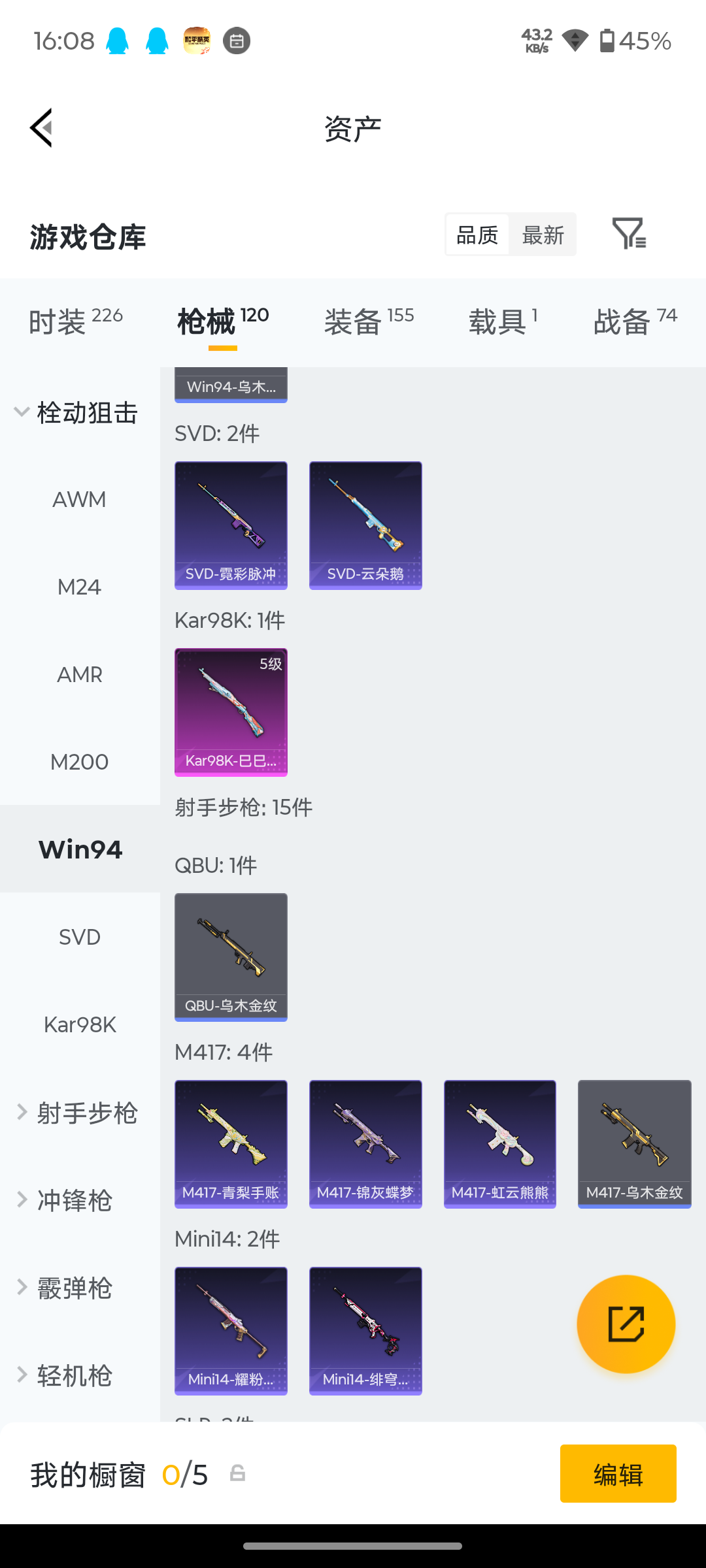Open the M417-青梨手账 skin
Viewport: 706px width, 1568px height.
click(x=231, y=1144)
